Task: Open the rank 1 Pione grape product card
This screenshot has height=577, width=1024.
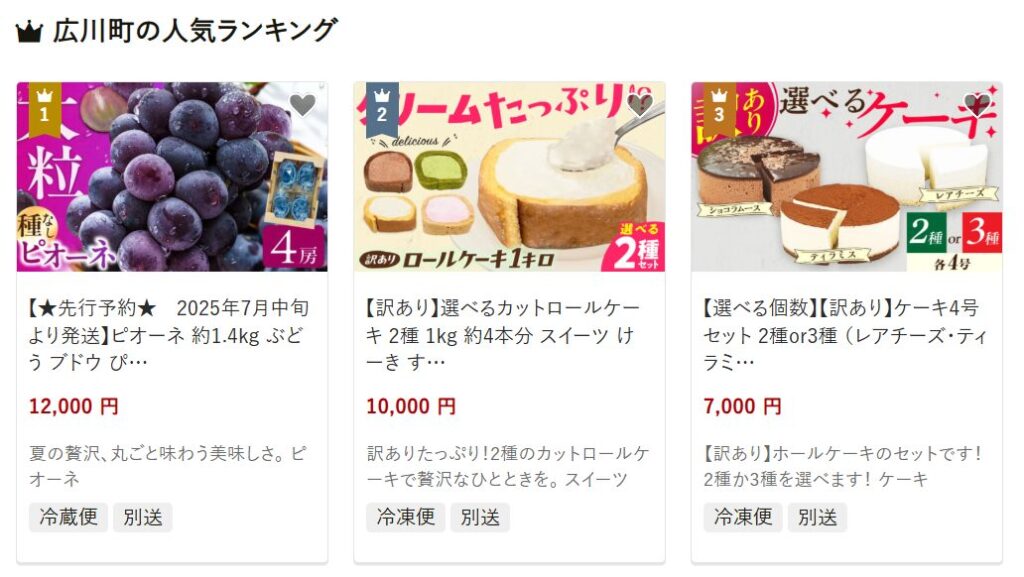Action: pos(171,330)
